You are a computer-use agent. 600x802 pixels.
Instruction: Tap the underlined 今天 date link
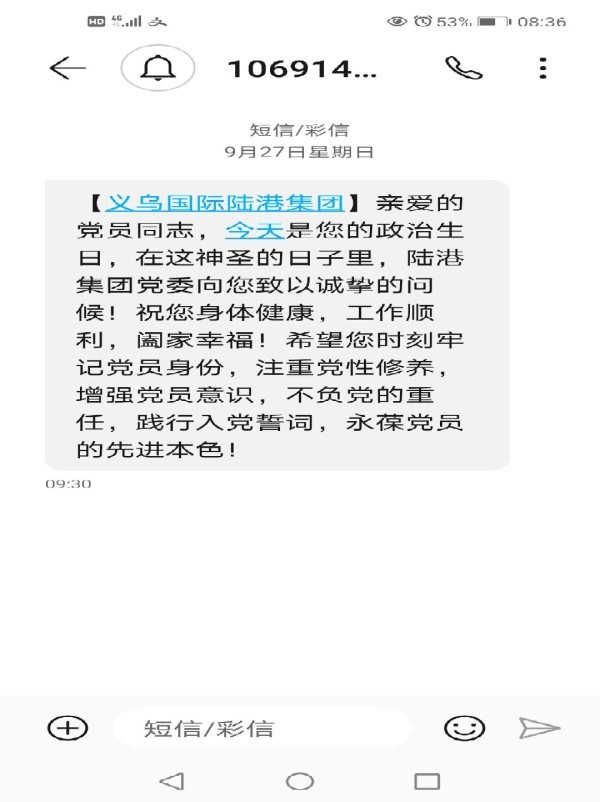click(x=255, y=229)
